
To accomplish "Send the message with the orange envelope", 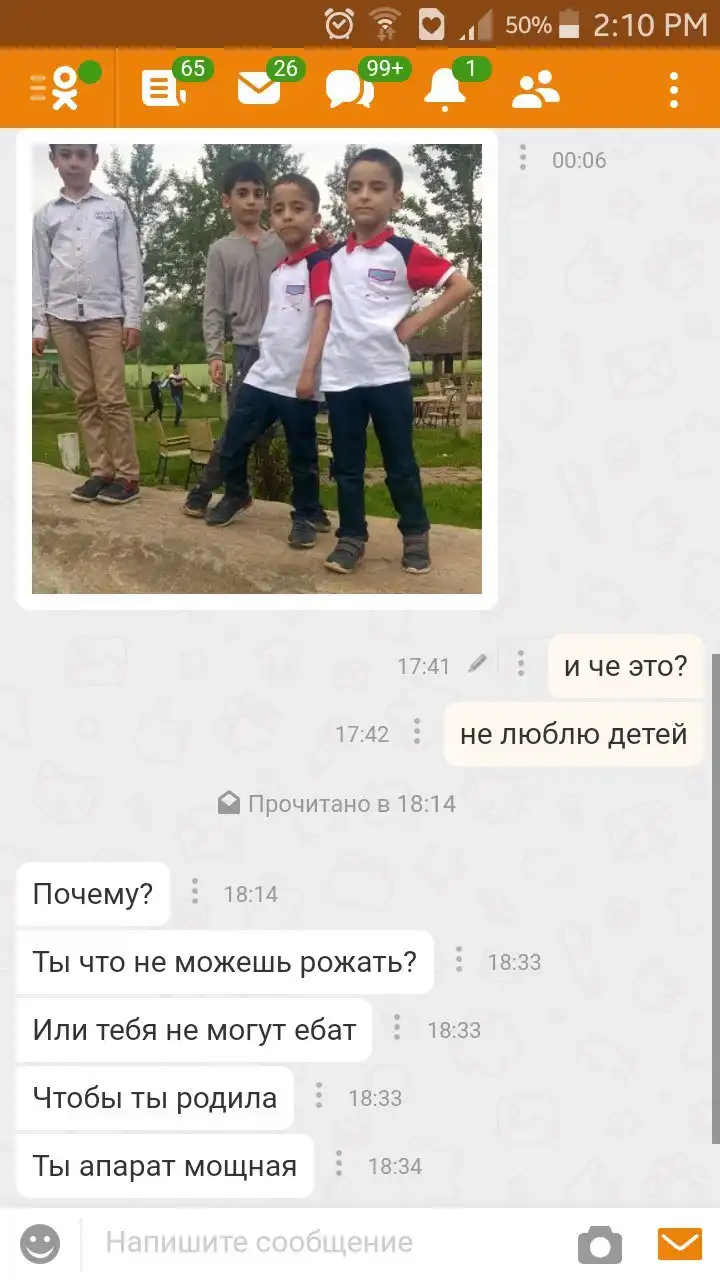I will (679, 1244).
